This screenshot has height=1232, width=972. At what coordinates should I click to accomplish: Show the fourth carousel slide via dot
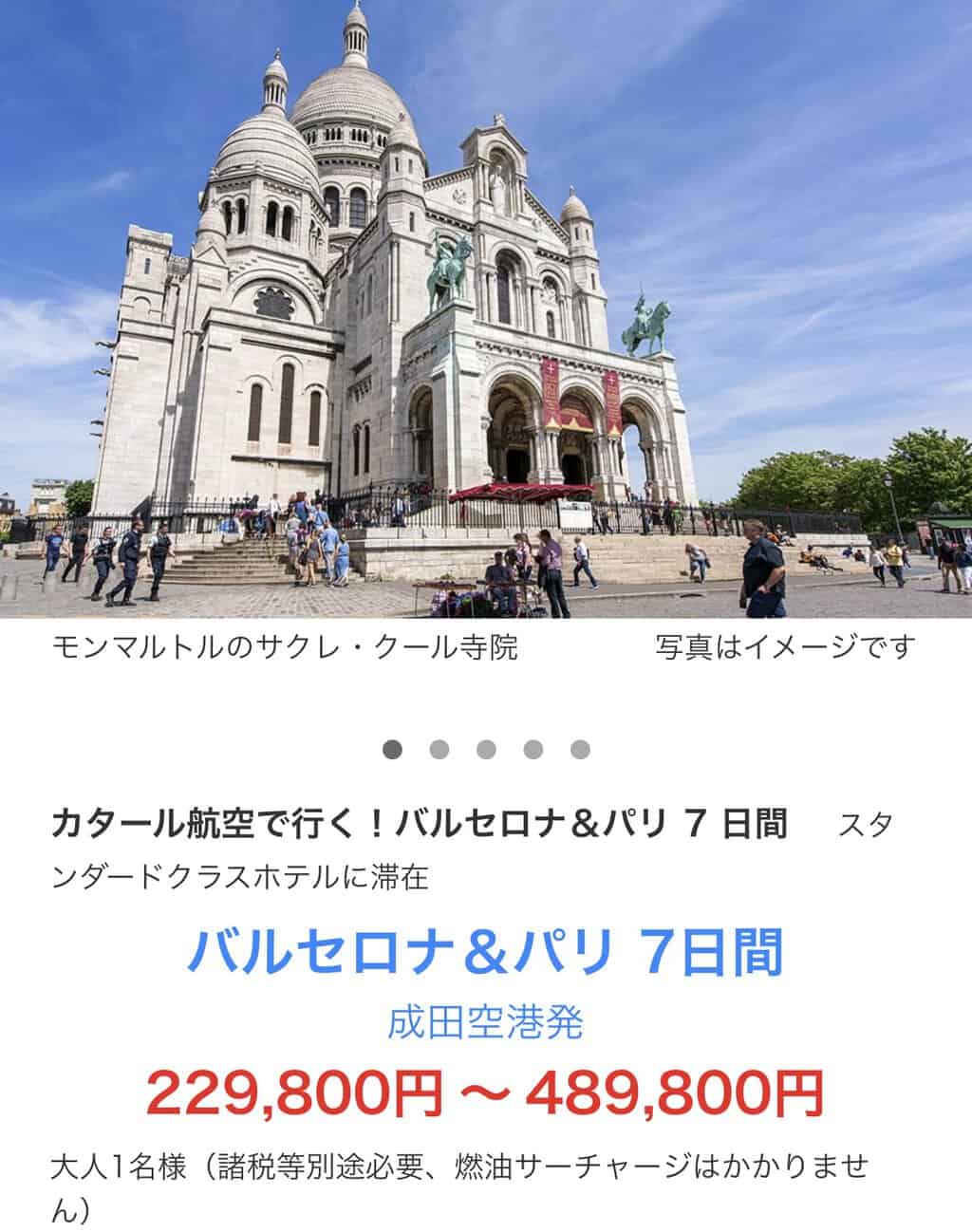pyautogui.click(x=533, y=750)
